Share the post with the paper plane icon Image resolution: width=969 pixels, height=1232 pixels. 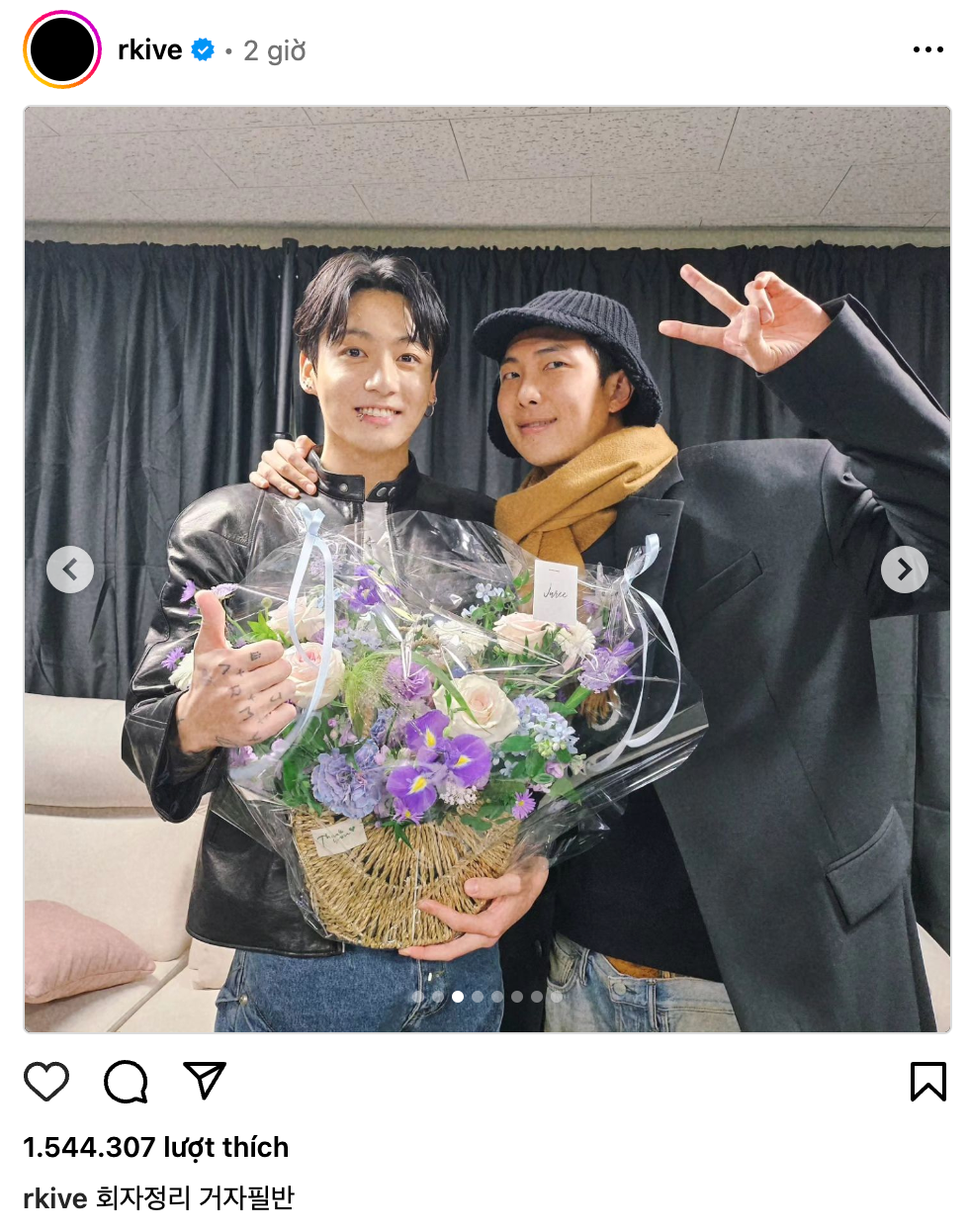(x=205, y=1081)
